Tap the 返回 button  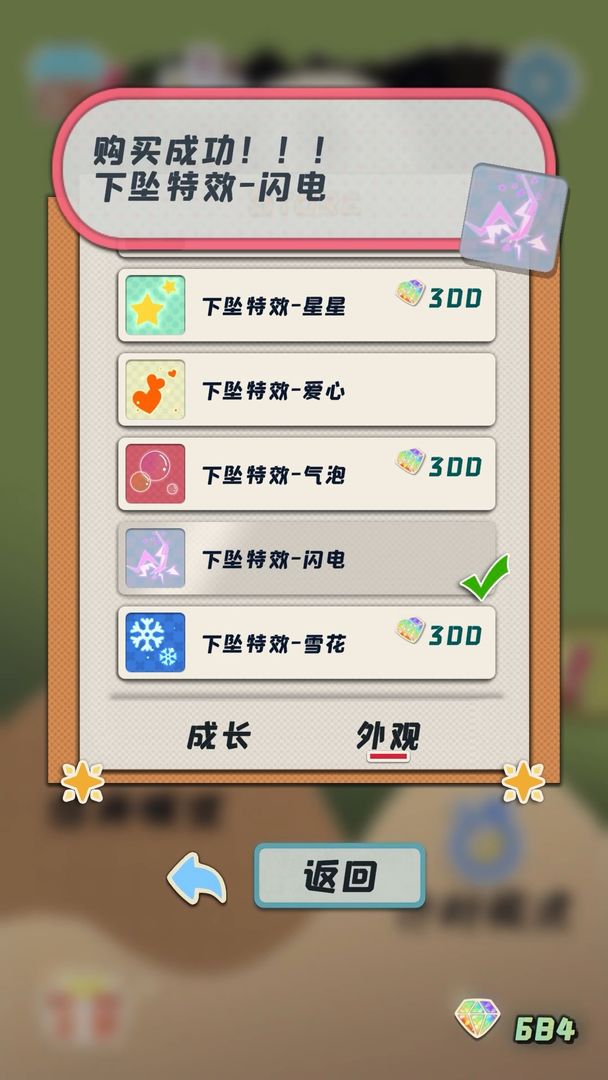tap(339, 876)
